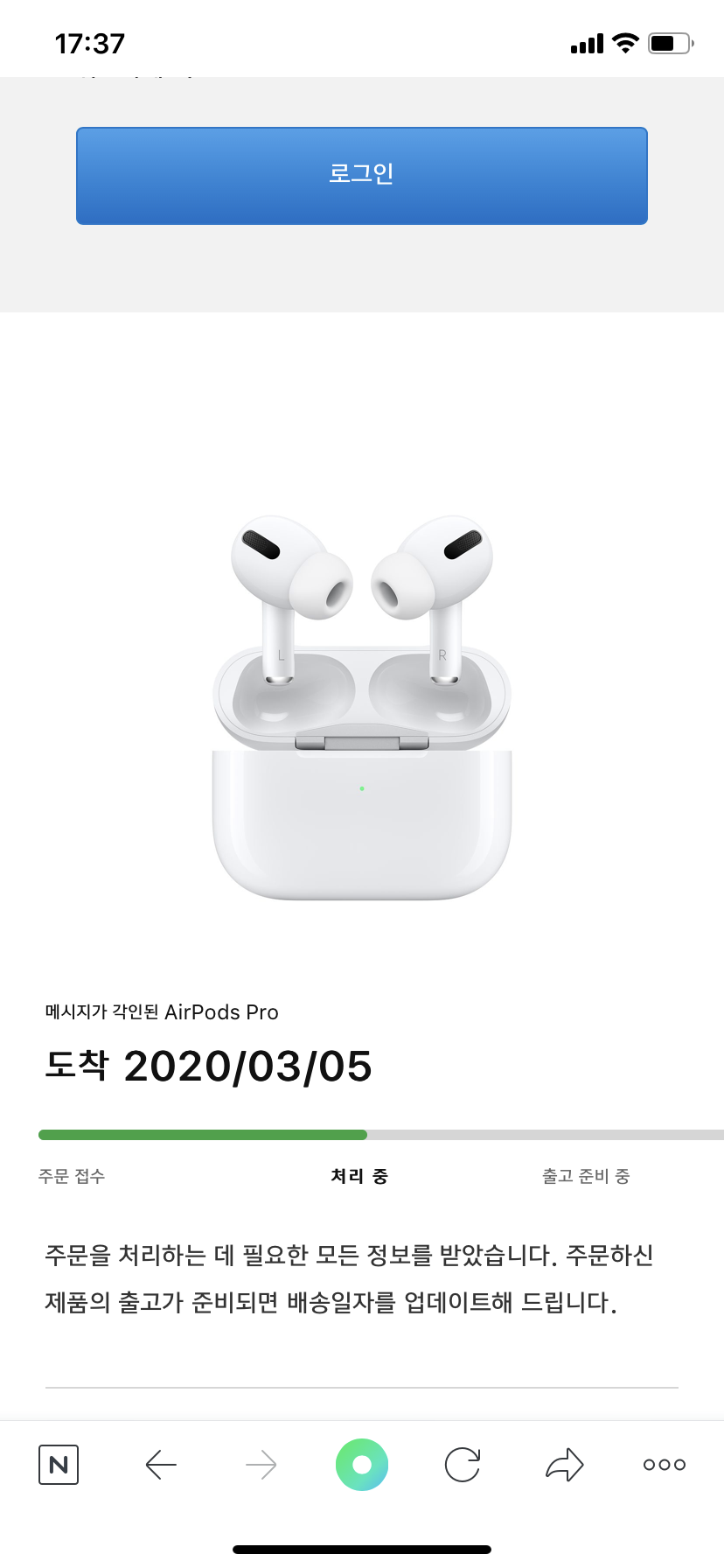Open the three-dot more menu
The image size is (724, 1568).
[x=665, y=1465]
